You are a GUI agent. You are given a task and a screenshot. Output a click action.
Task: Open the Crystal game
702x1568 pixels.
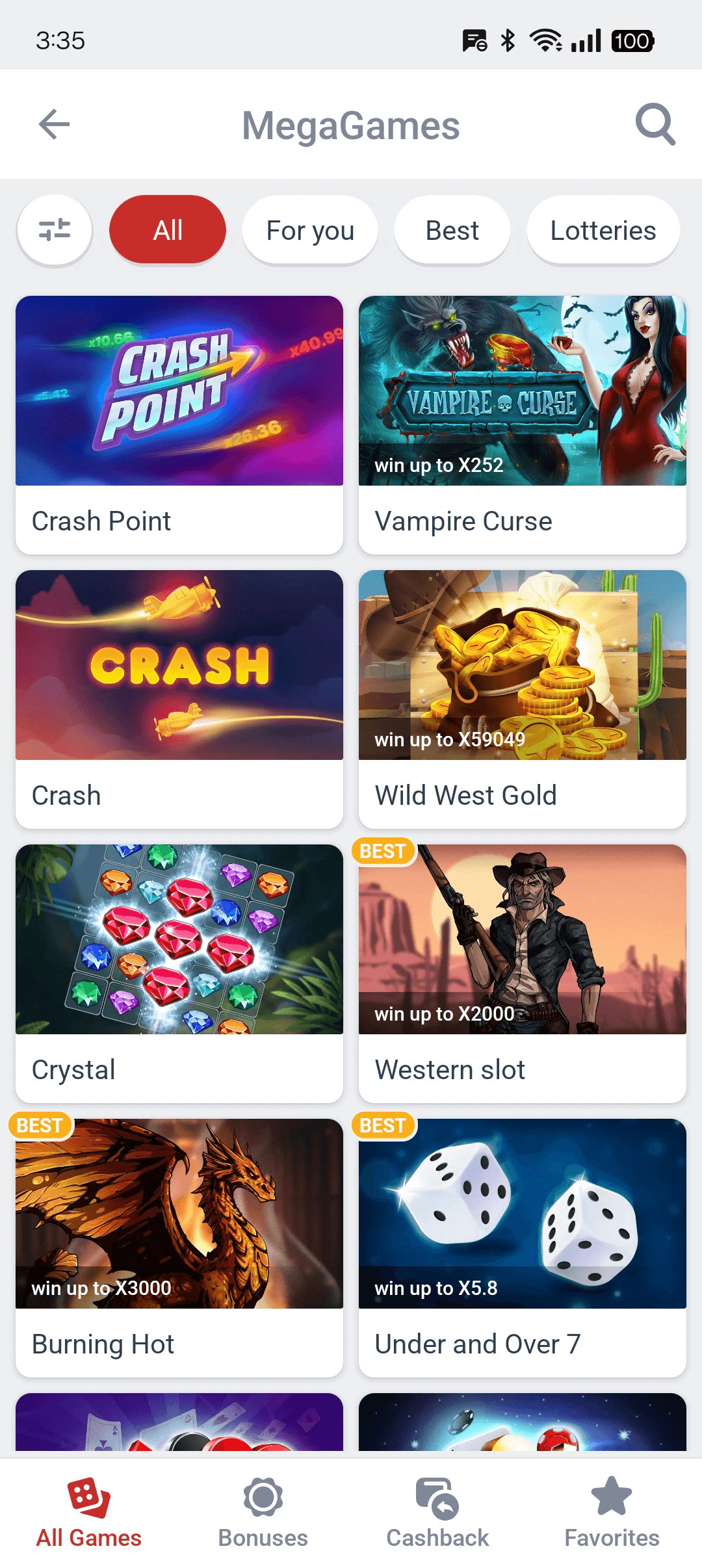(179, 974)
